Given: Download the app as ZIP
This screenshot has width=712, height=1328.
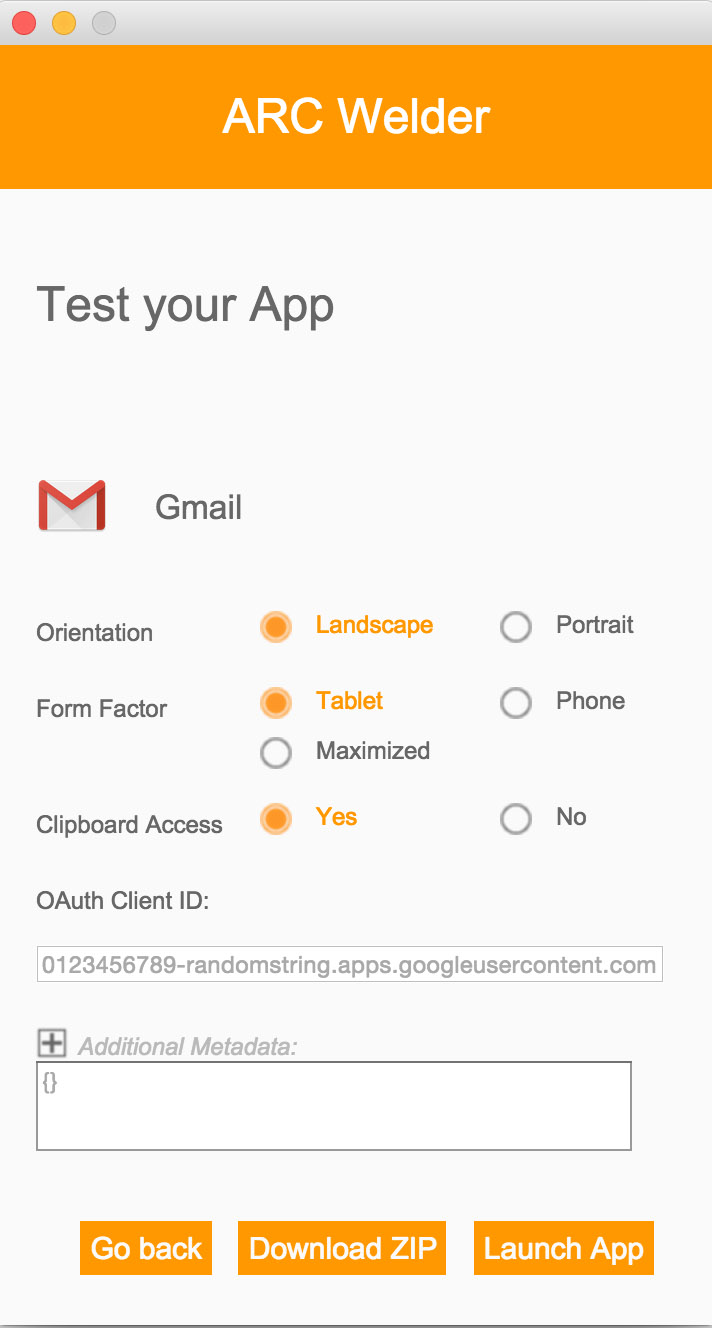Looking at the screenshot, I should coord(342,1248).
